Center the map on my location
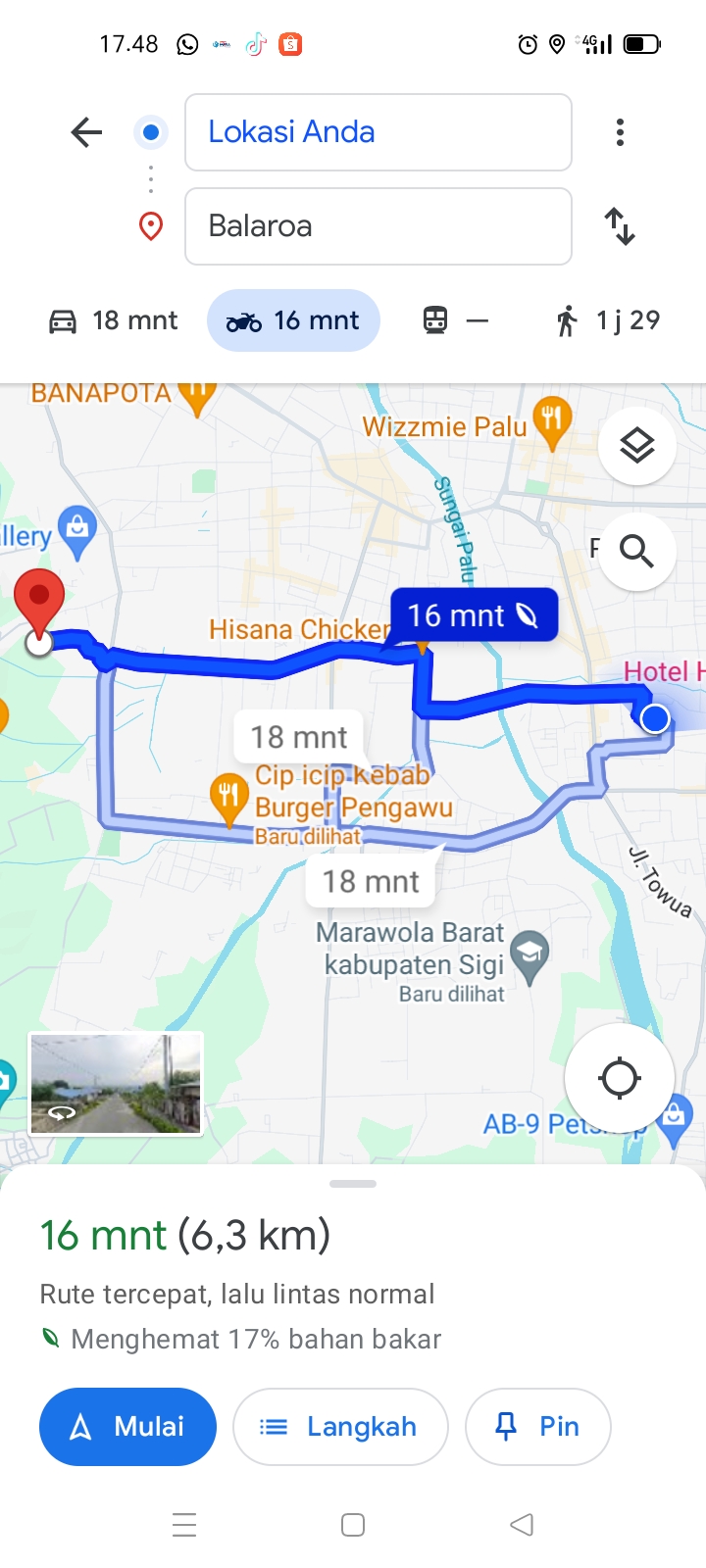The image size is (706, 1568). [620, 1078]
